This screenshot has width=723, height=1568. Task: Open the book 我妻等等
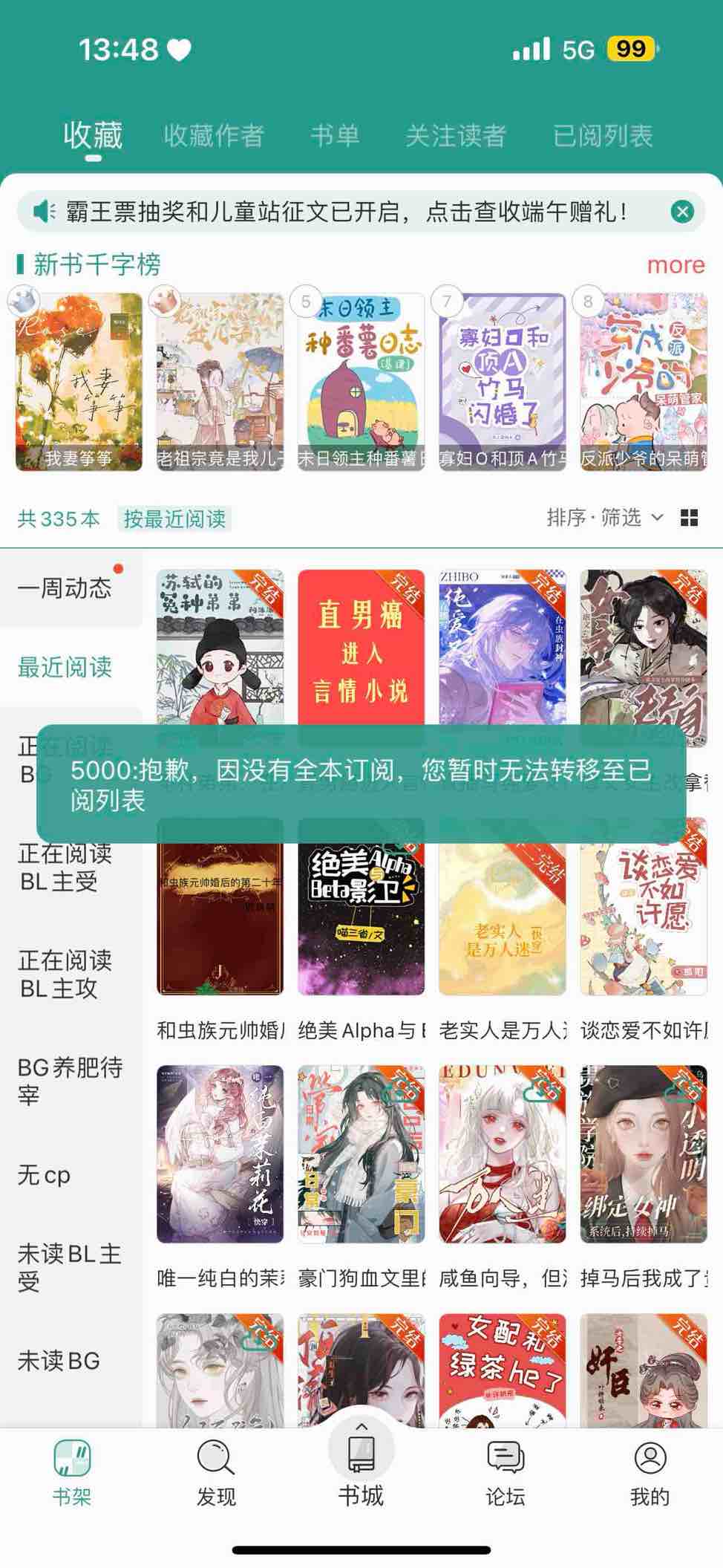(x=79, y=382)
